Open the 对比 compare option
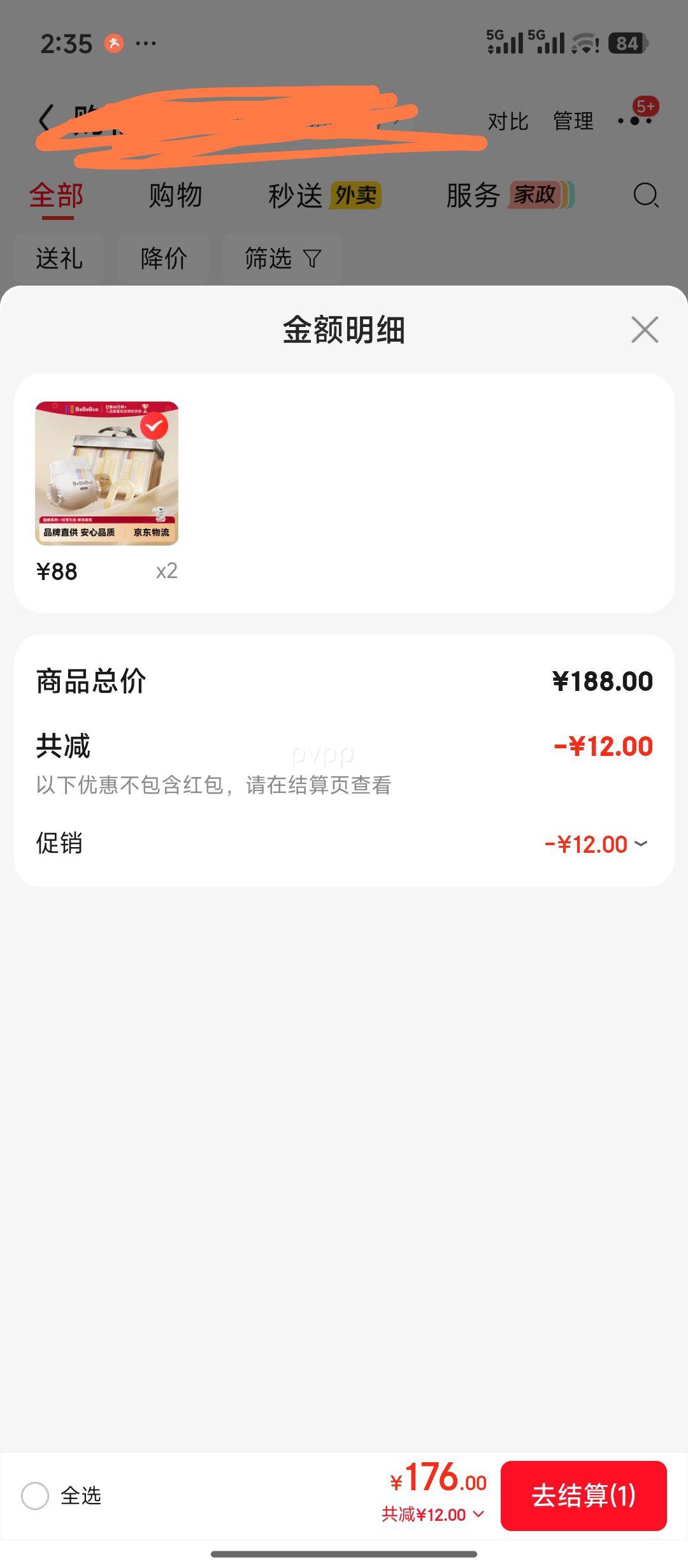Viewport: 688px width, 1568px height. (508, 121)
